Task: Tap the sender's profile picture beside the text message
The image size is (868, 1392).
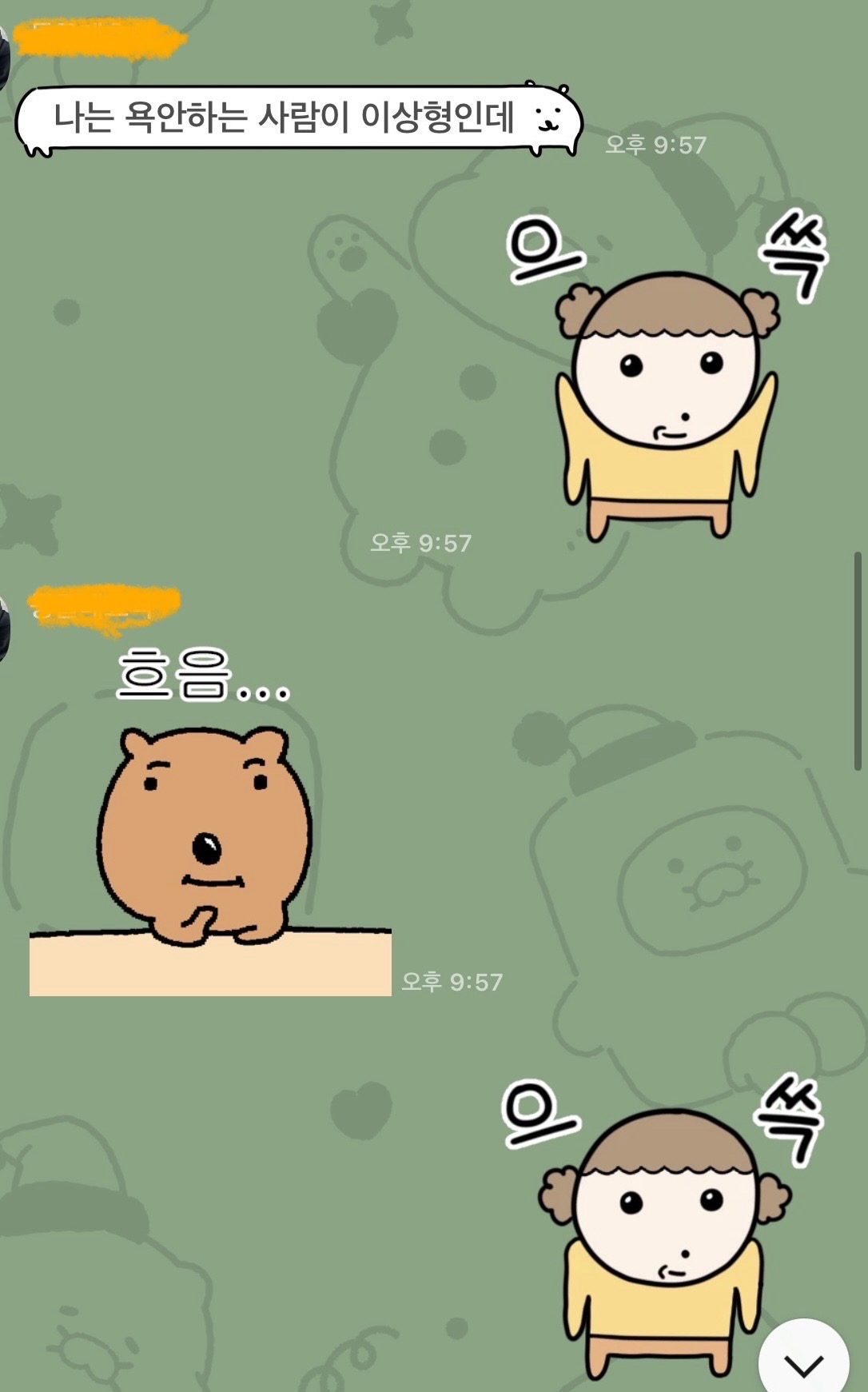Action: [3, 60]
